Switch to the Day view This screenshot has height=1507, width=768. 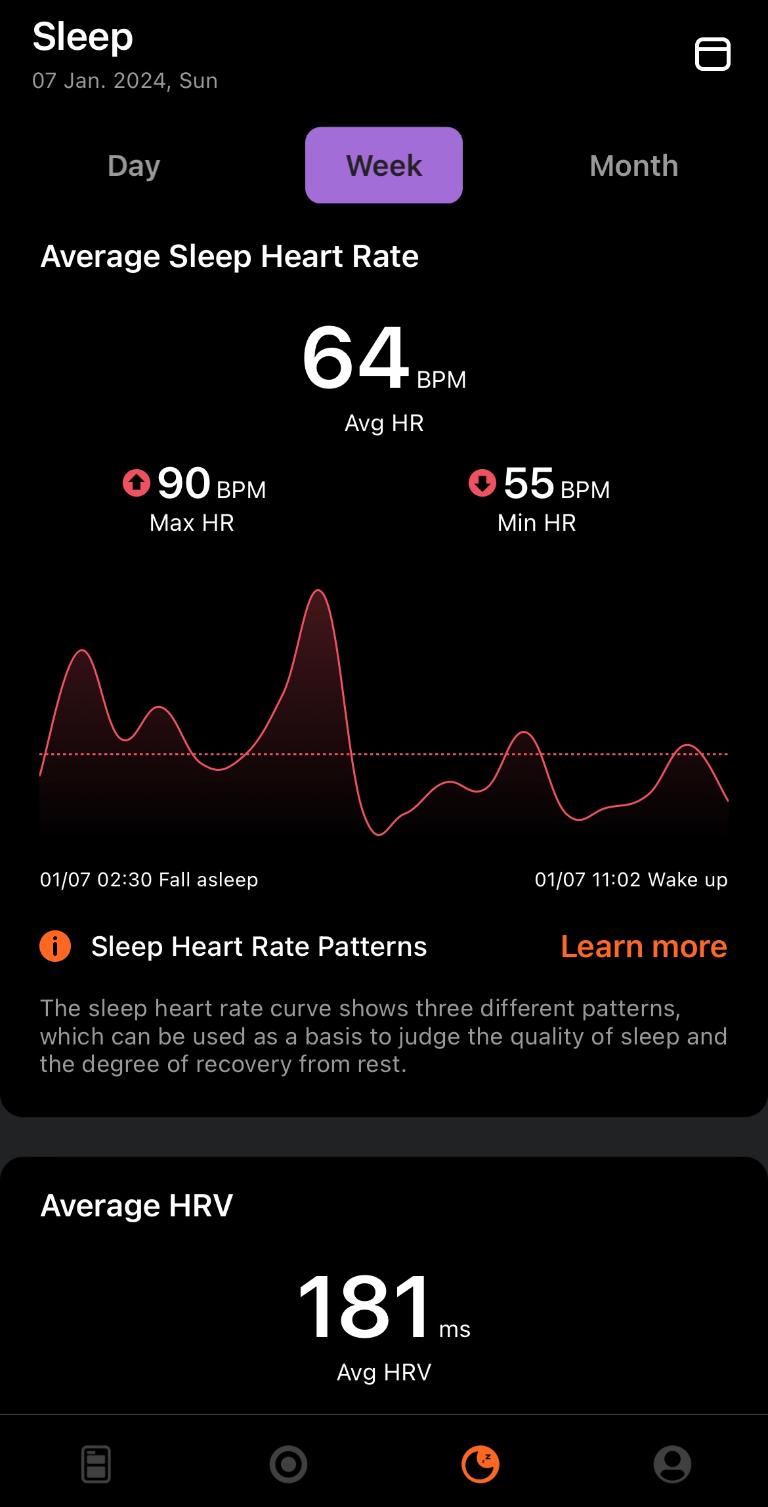(x=134, y=166)
